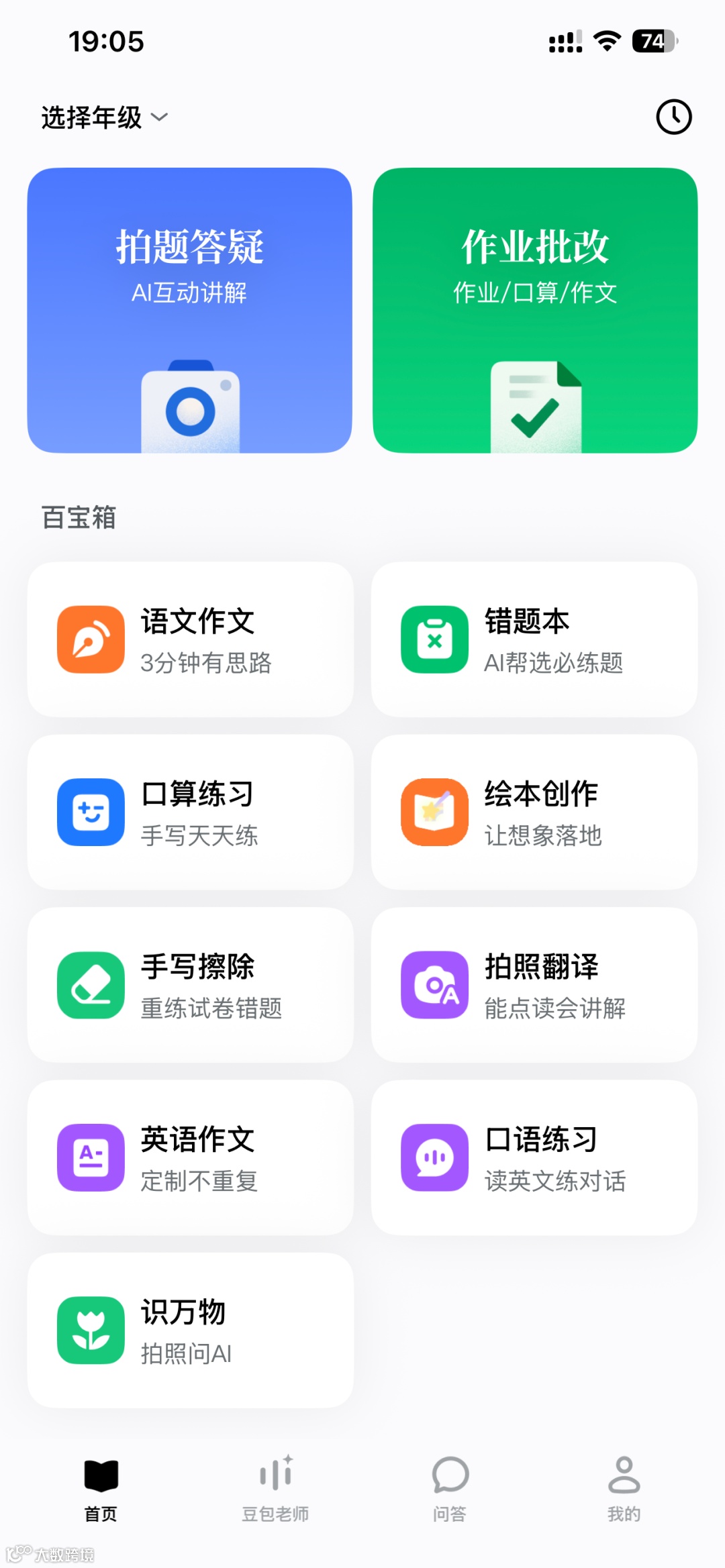
Task: Open the 语文作文 pen icon
Action: pos(91,639)
